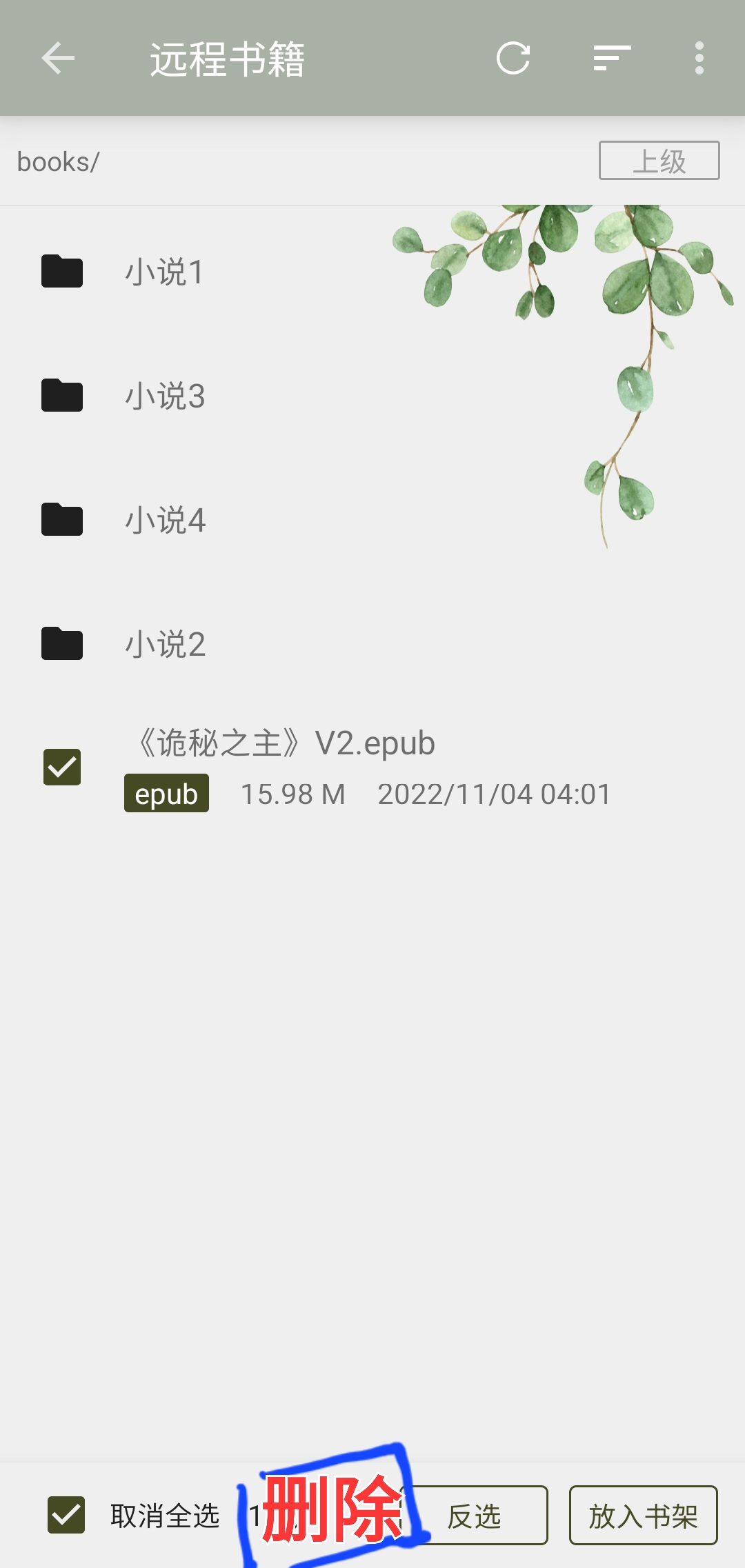Open the 小说1 folder icon
The width and height of the screenshot is (745, 1568).
(62, 272)
